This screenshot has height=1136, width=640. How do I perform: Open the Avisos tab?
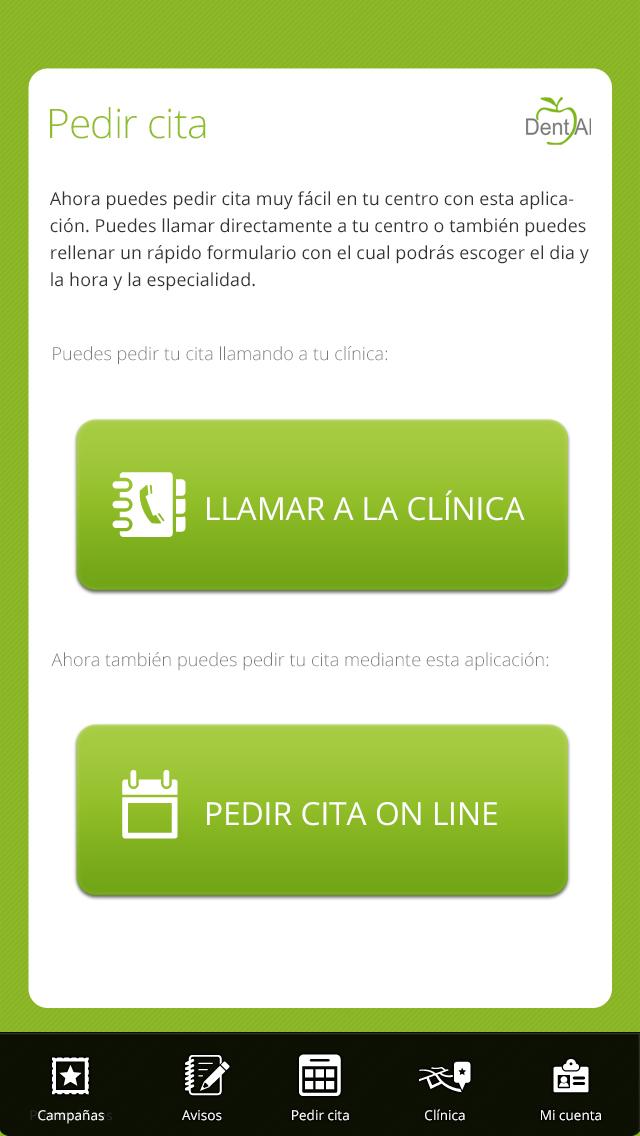point(203,1087)
